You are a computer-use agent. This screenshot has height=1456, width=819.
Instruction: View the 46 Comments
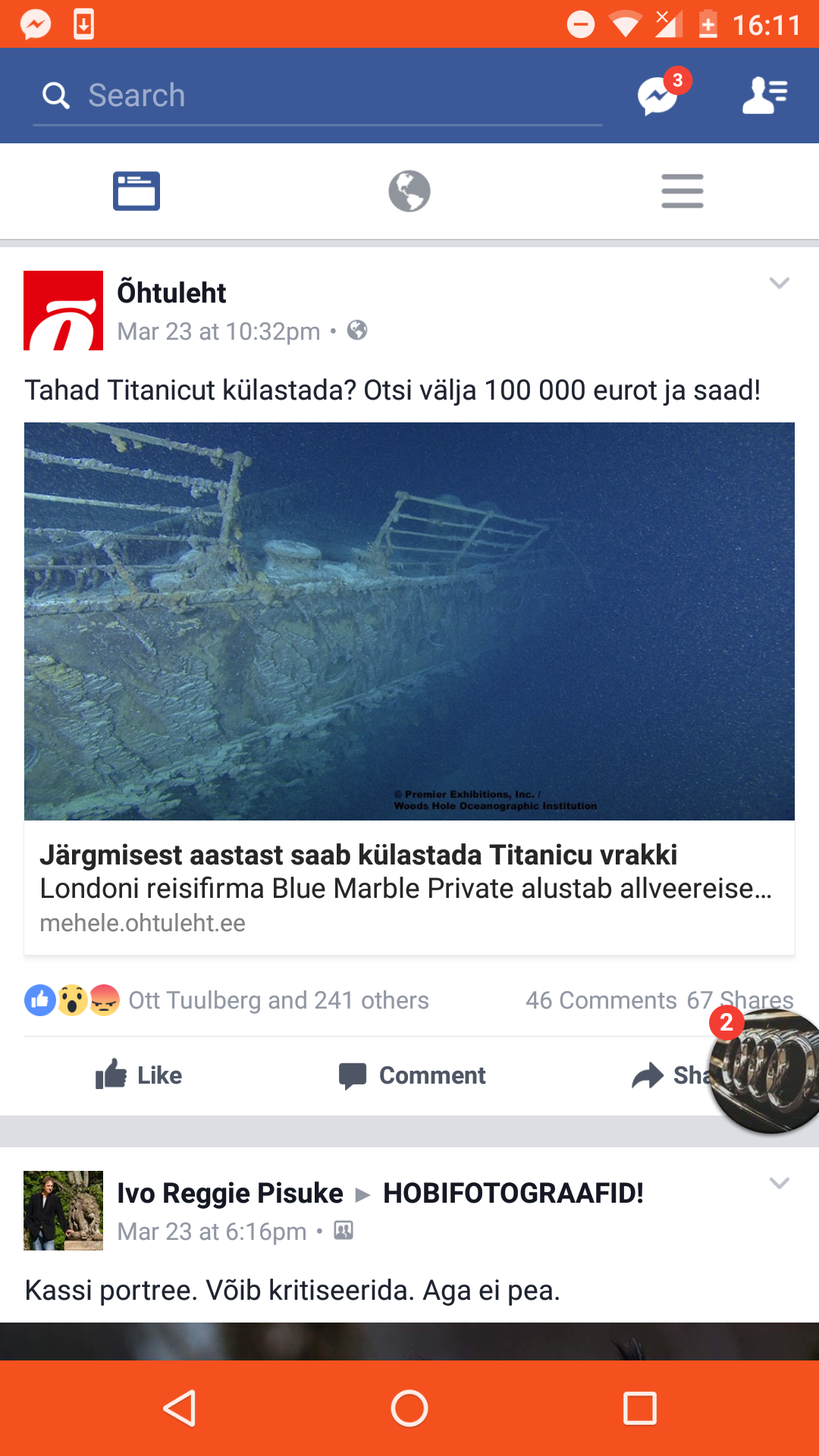[x=601, y=1000]
